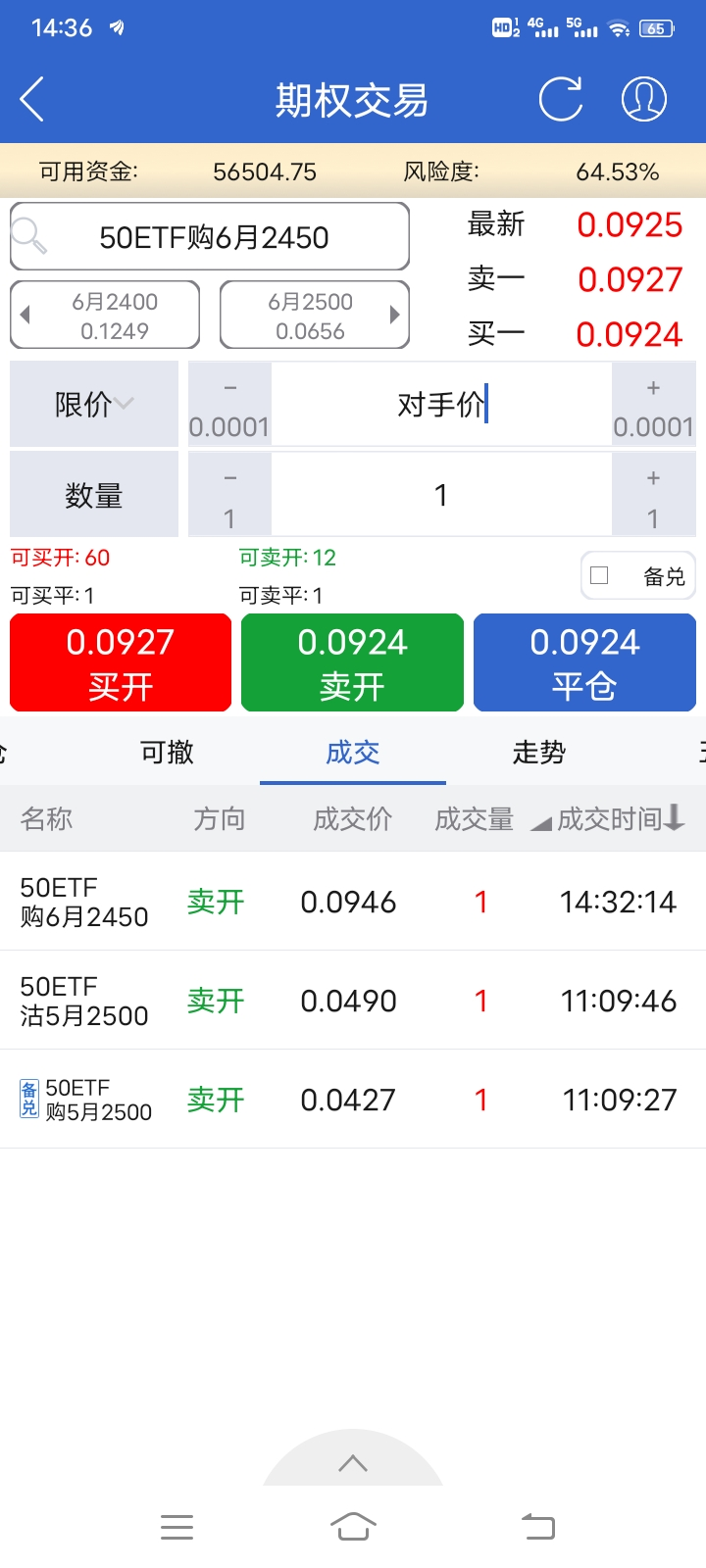
Task: Switch to the 可撤 tab
Action: (167, 752)
